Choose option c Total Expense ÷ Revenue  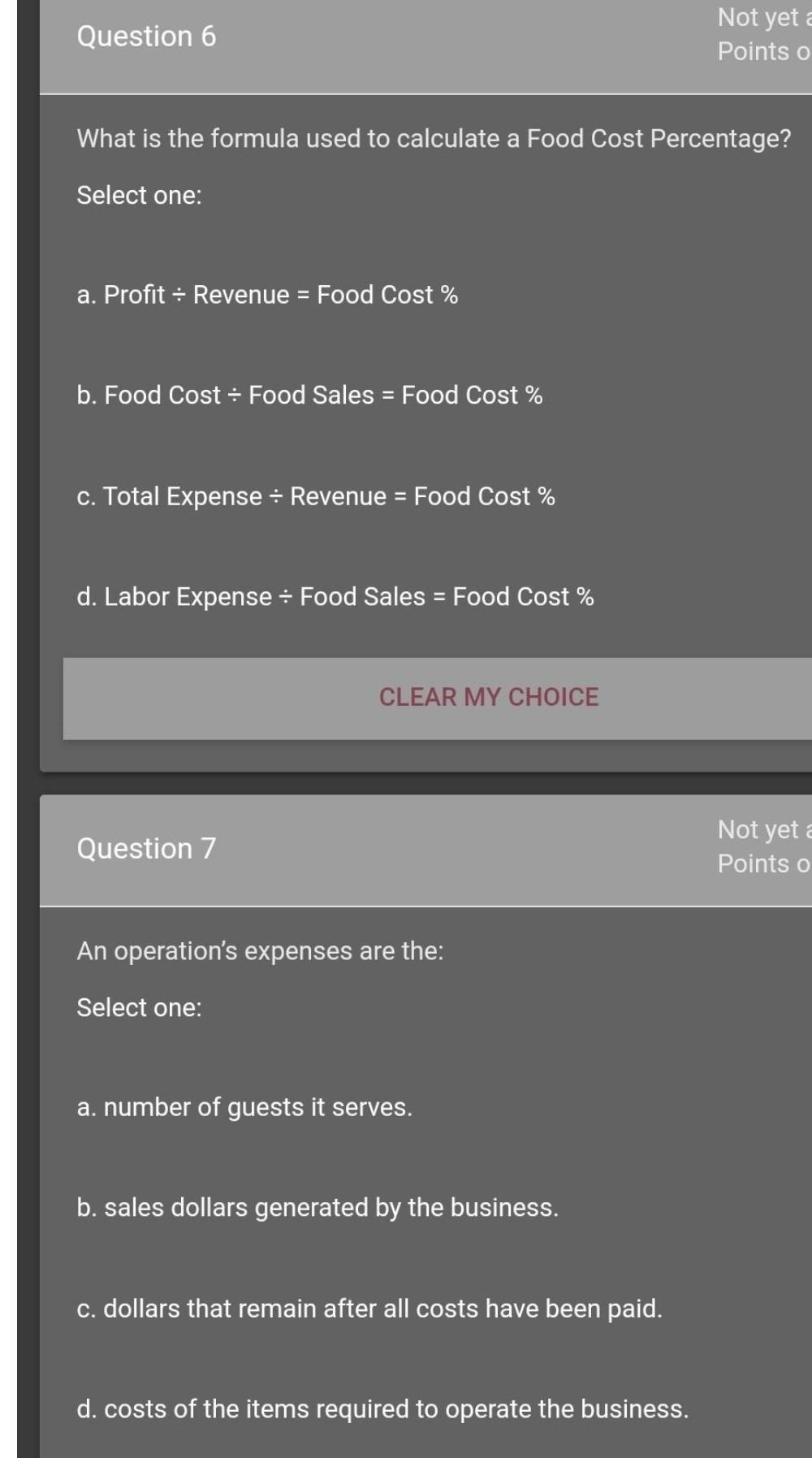pos(315,496)
